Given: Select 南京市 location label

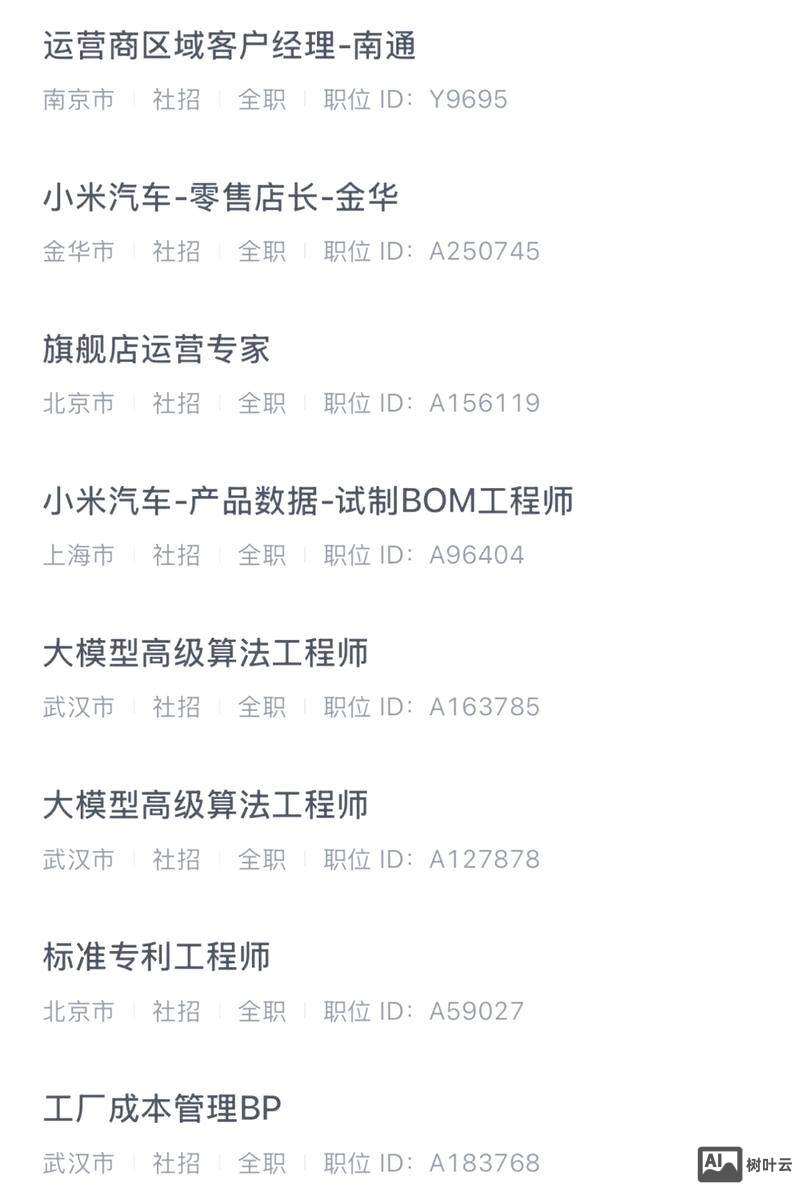Looking at the screenshot, I should tap(79, 100).
